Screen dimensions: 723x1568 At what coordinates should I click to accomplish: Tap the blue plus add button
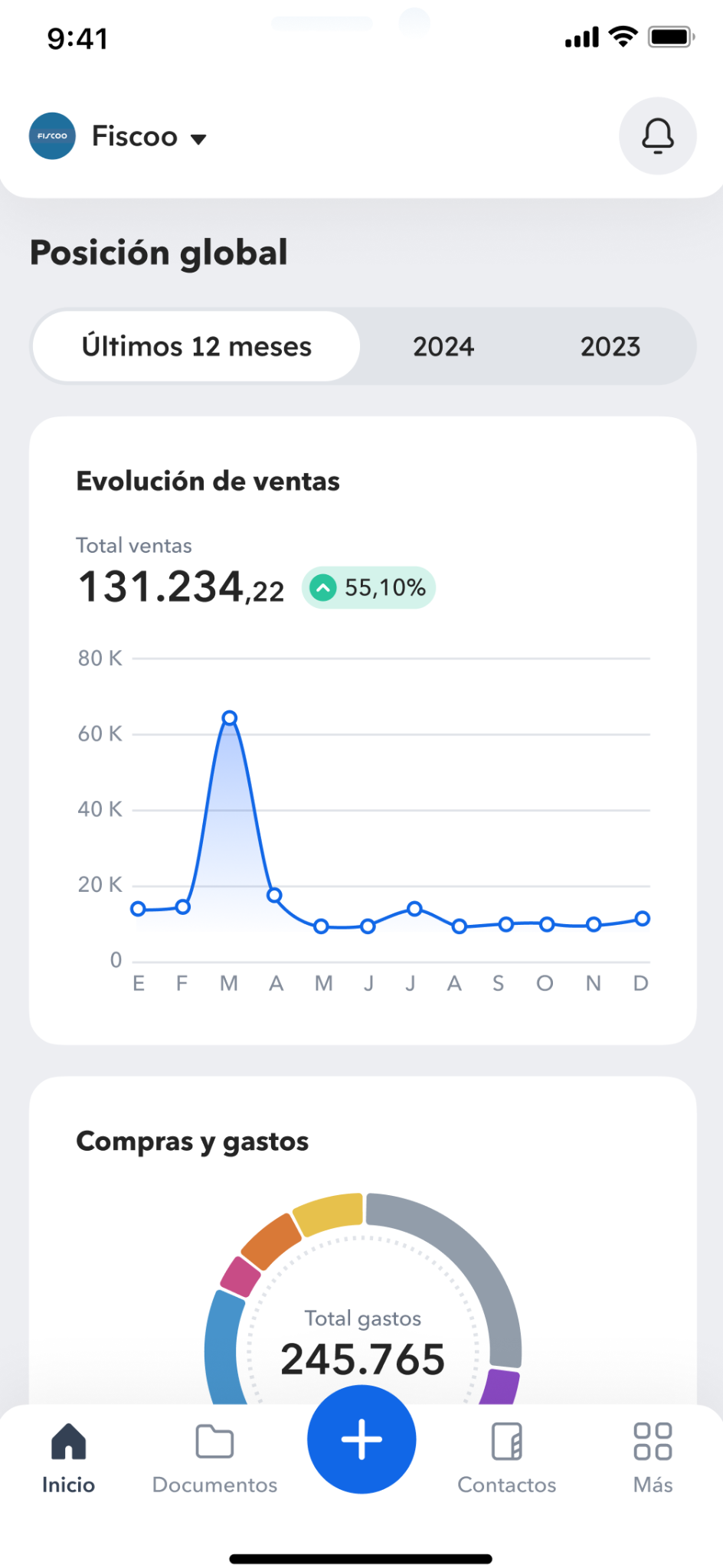pos(361,1439)
